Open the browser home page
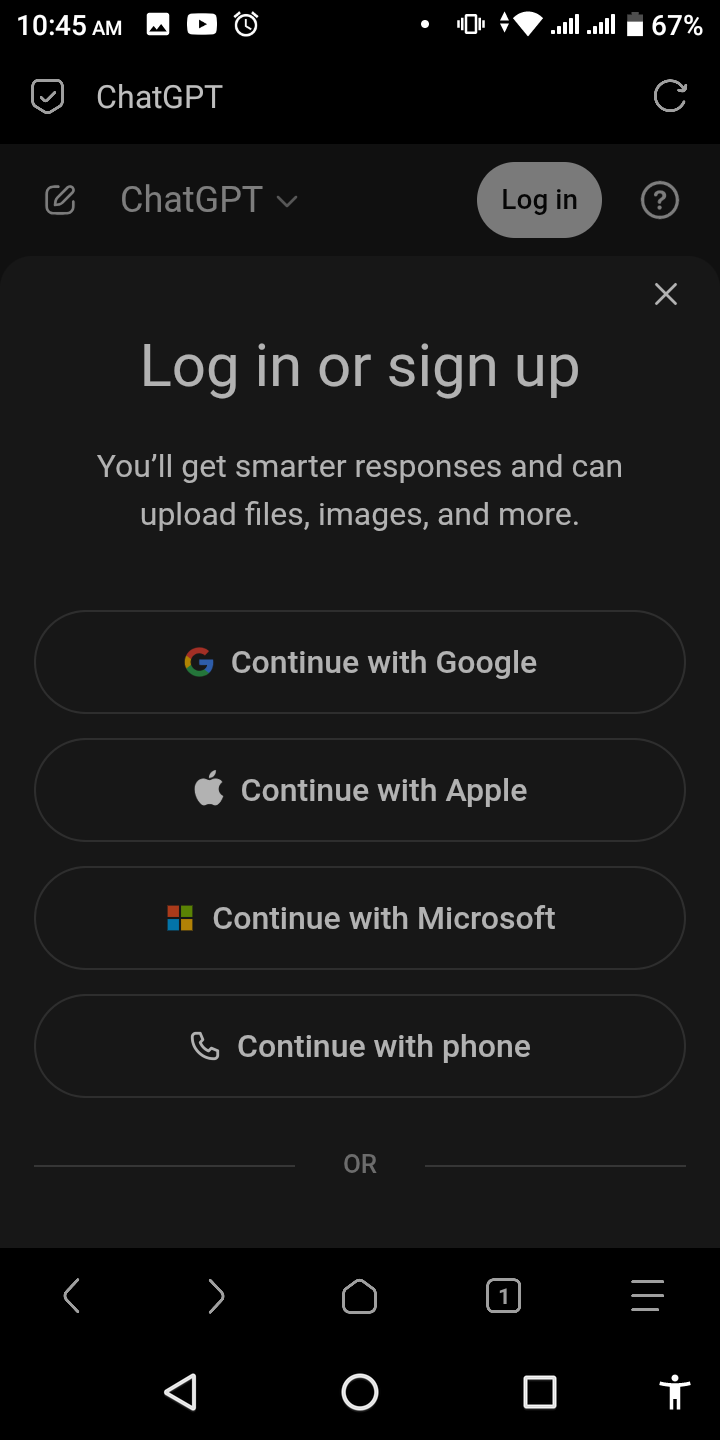Viewport: 720px width, 1440px height. 359,1297
